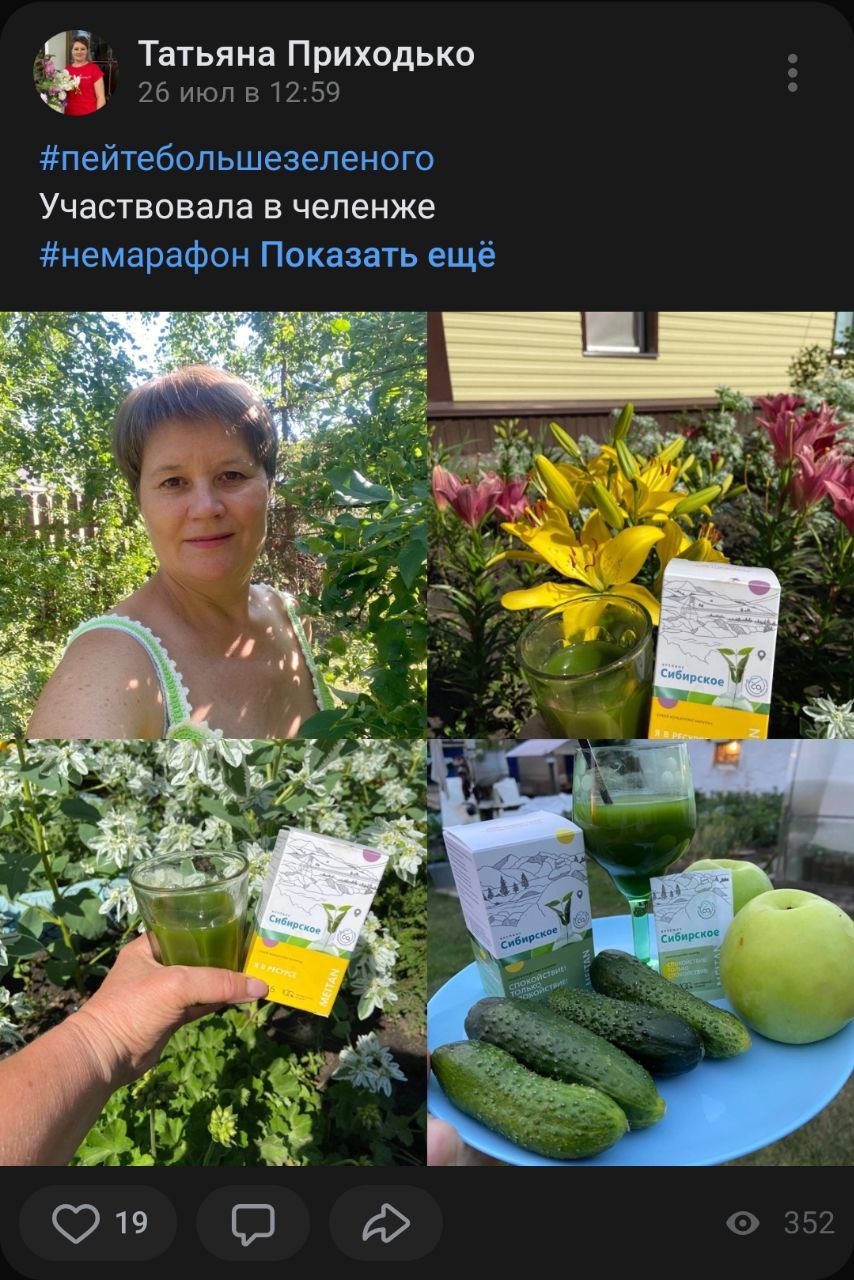Open hashtag #пейтебольшезеленого
The image size is (854, 1280).
point(237,158)
